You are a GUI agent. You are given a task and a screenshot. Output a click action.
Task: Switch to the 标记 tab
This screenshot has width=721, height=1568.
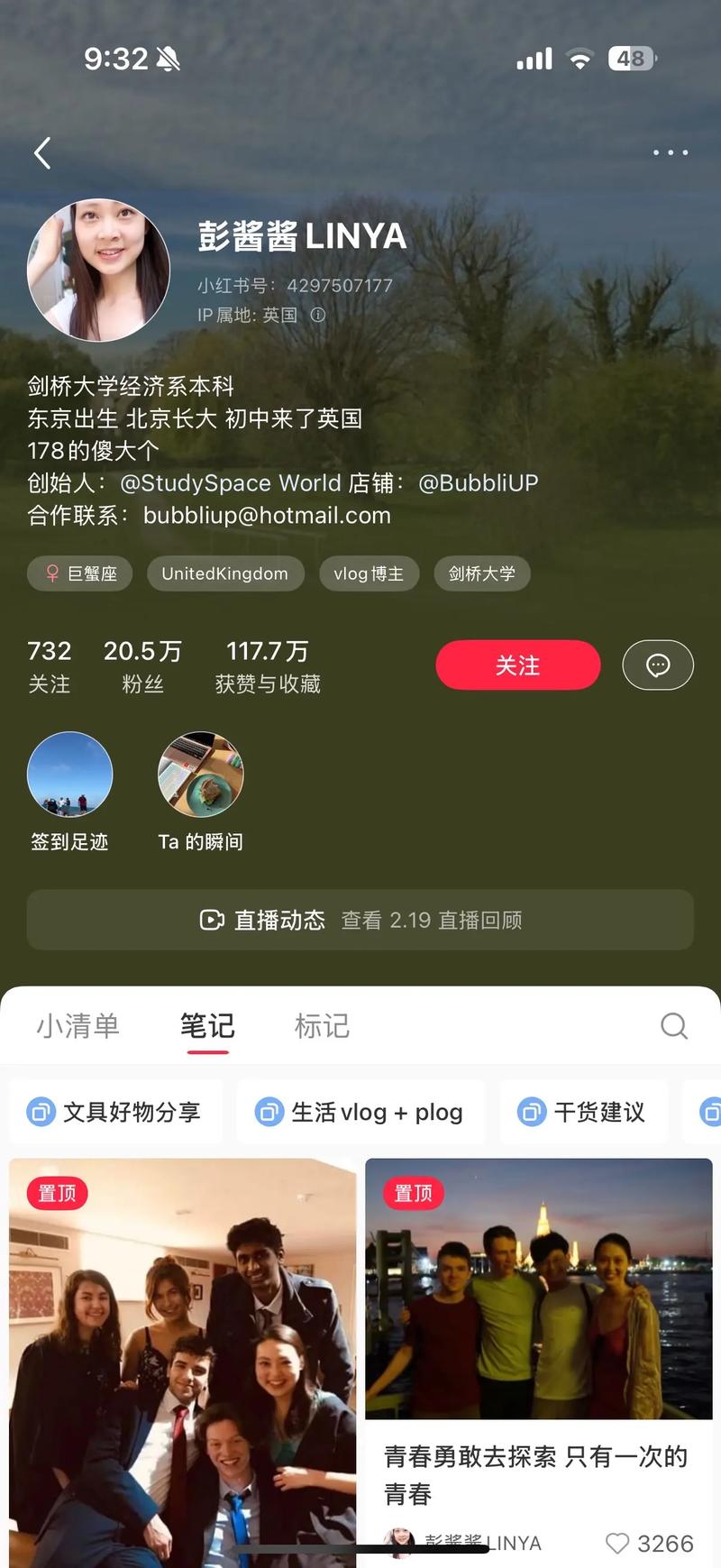[323, 1025]
